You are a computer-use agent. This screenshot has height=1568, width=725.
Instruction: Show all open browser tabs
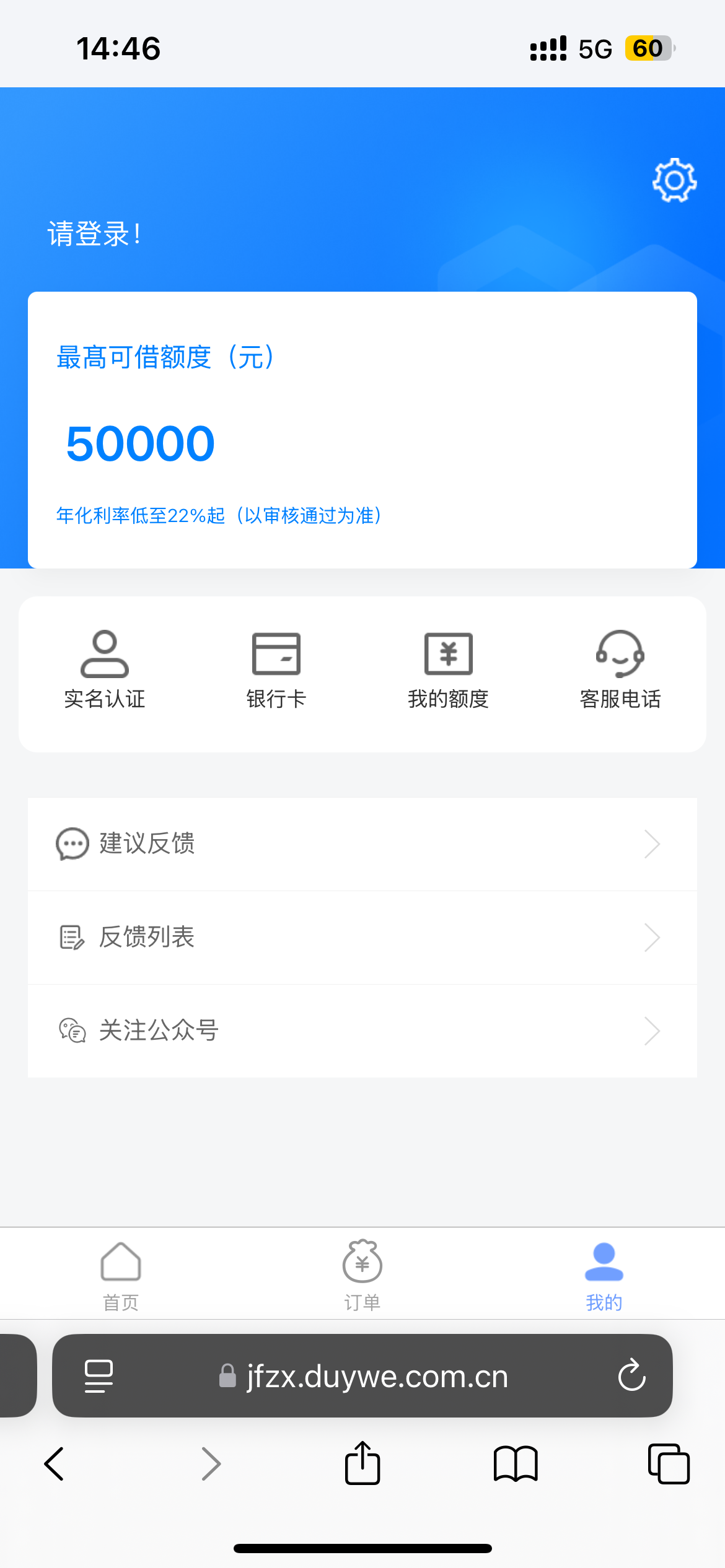click(669, 1464)
